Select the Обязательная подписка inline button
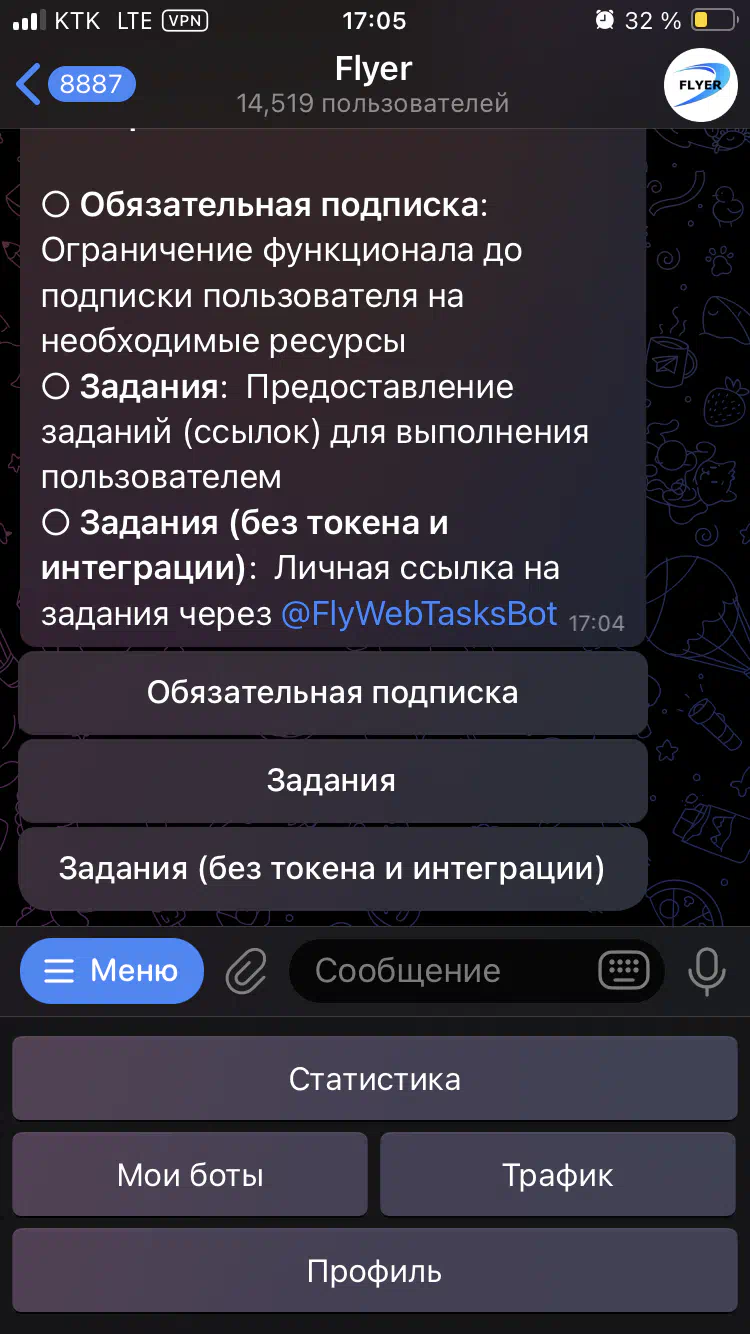The height and width of the screenshot is (1334, 750). [333, 693]
